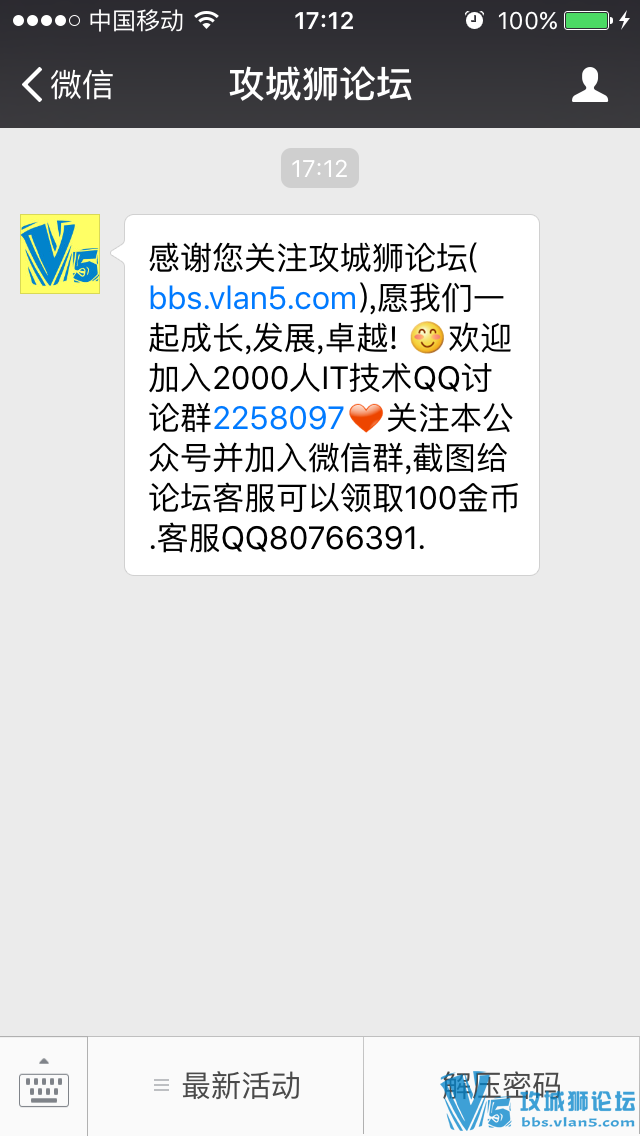Screen dimensions: 640x1136
Task: Tap the 攻城狮论坛 V5 avatar
Action: pyautogui.click(x=60, y=254)
